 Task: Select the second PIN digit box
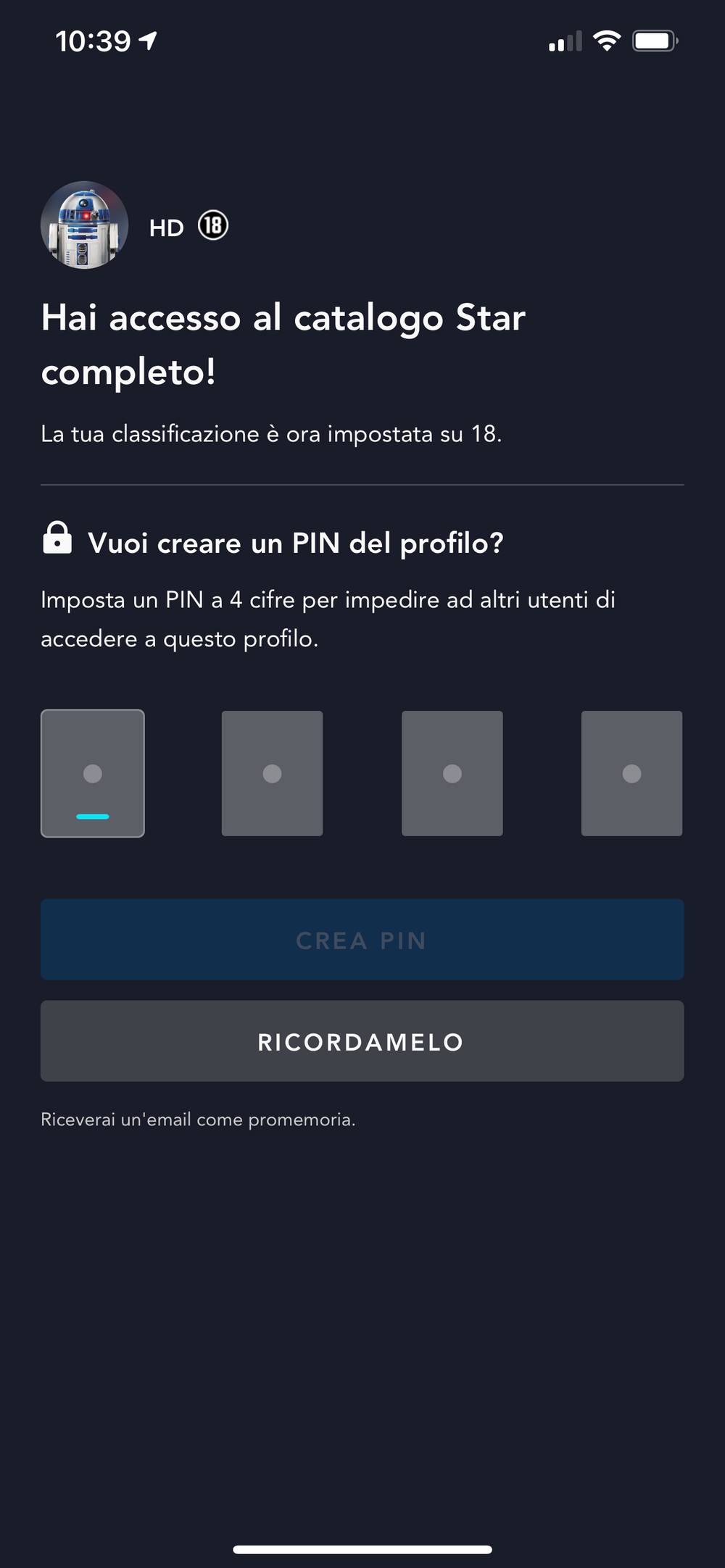[272, 773]
